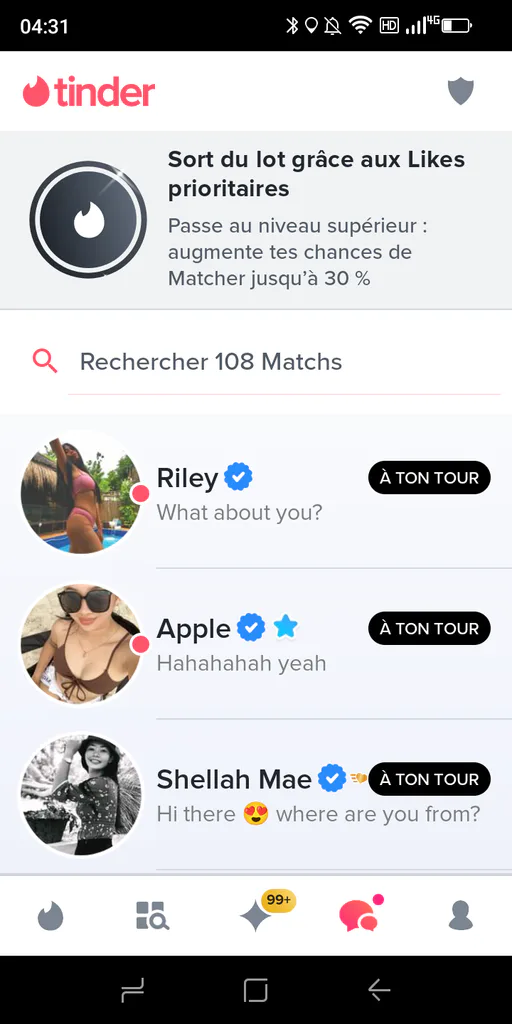Switch to the flame discovery tab
This screenshot has height=1024, width=512.
50,916
